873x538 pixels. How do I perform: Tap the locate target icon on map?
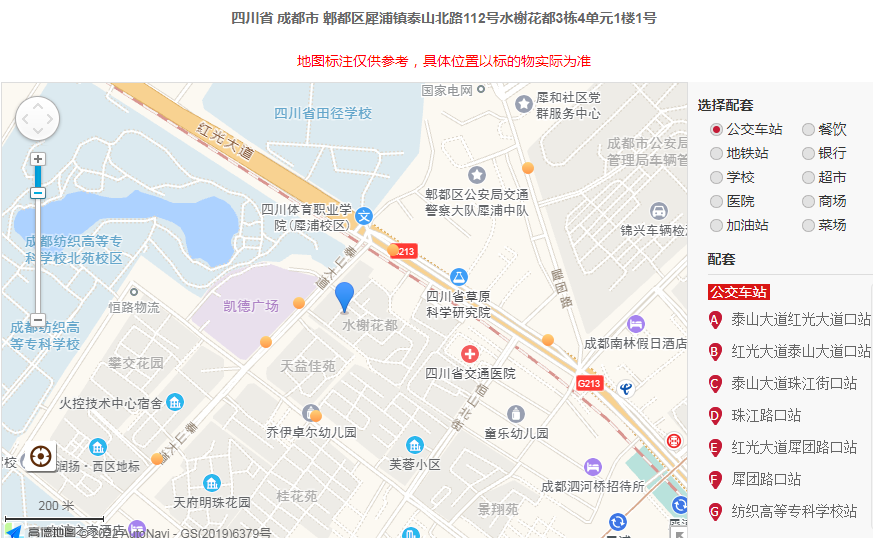click(x=41, y=457)
